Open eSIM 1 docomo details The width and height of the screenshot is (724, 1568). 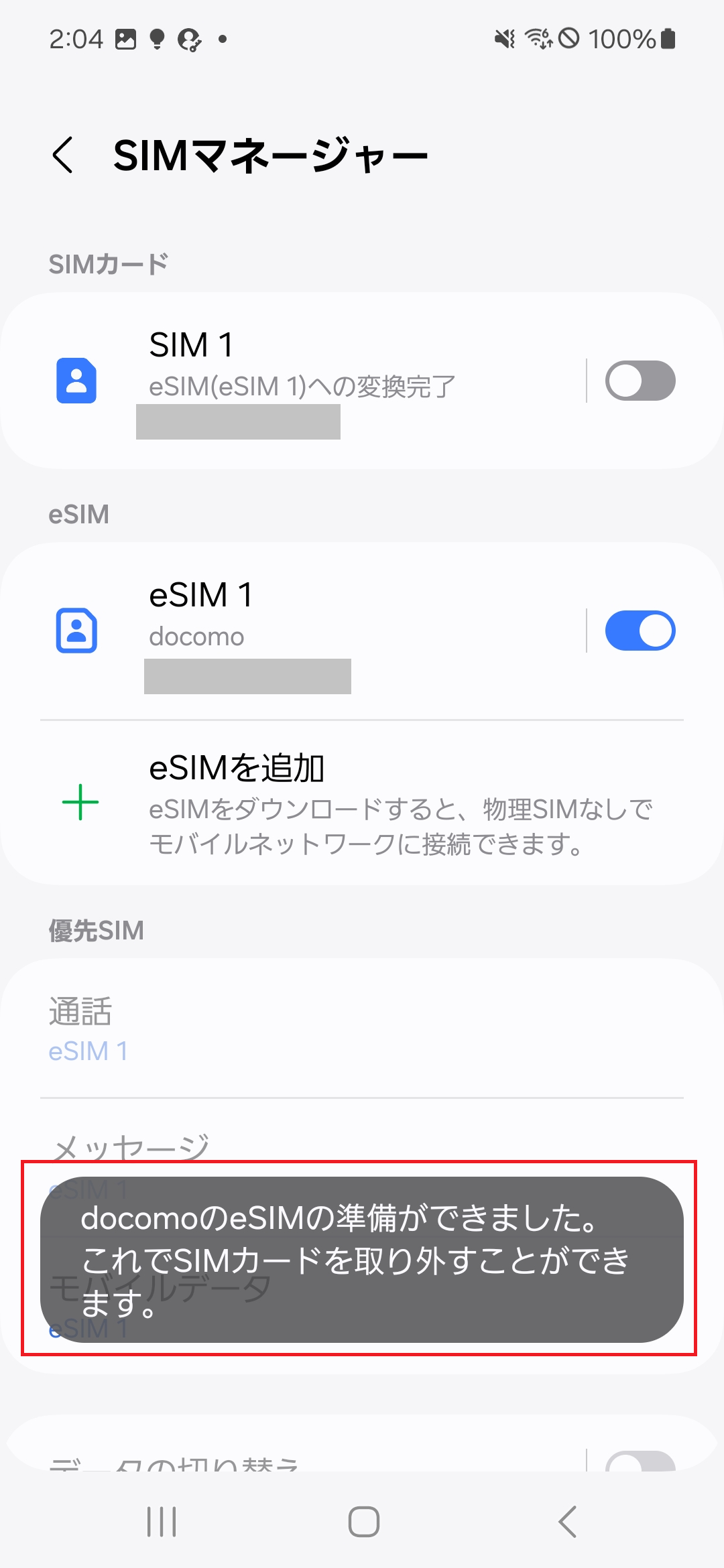coord(295,631)
